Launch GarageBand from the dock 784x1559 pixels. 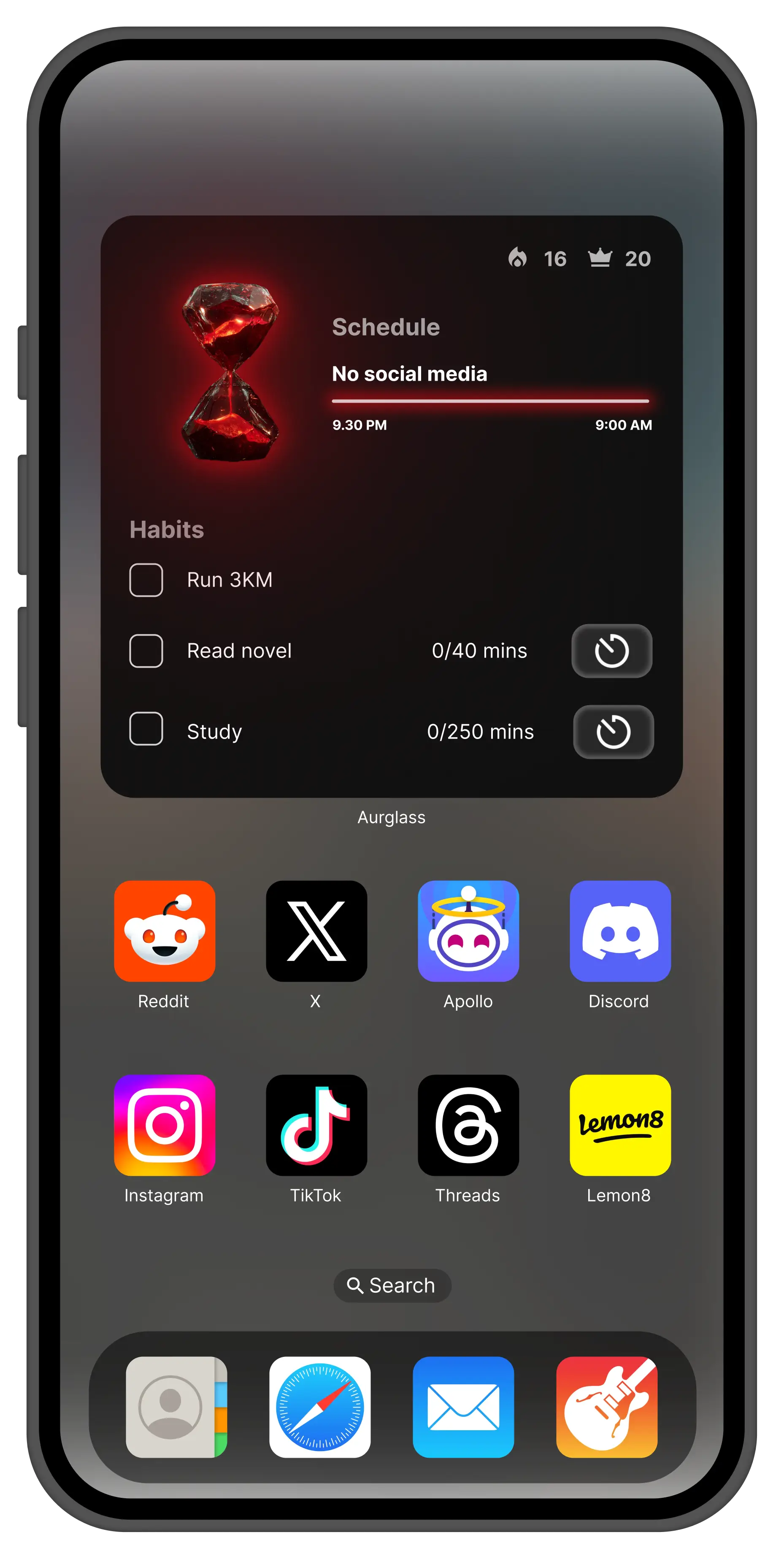point(607,1407)
